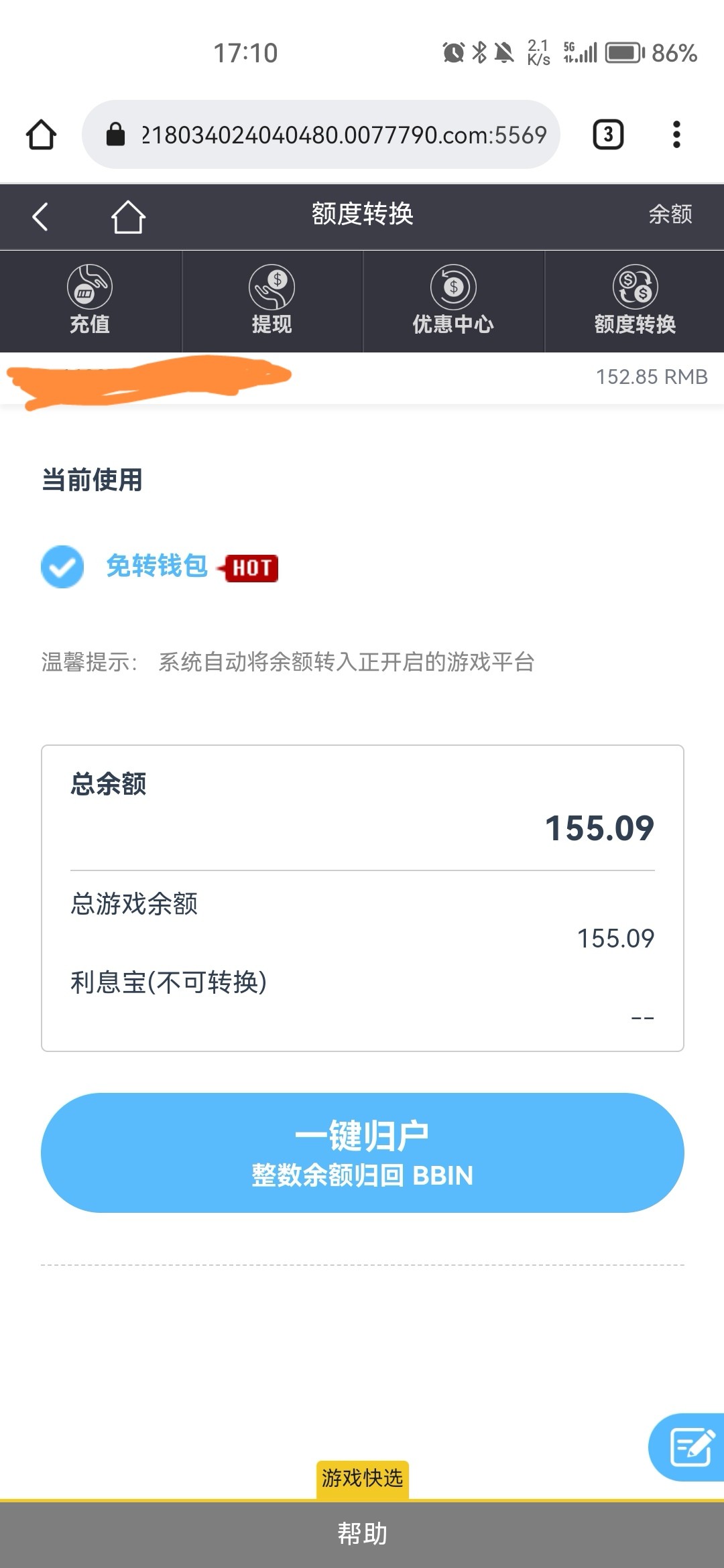Open 余额 in the header
The width and height of the screenshot is (724, 1568).
(670, 214)
